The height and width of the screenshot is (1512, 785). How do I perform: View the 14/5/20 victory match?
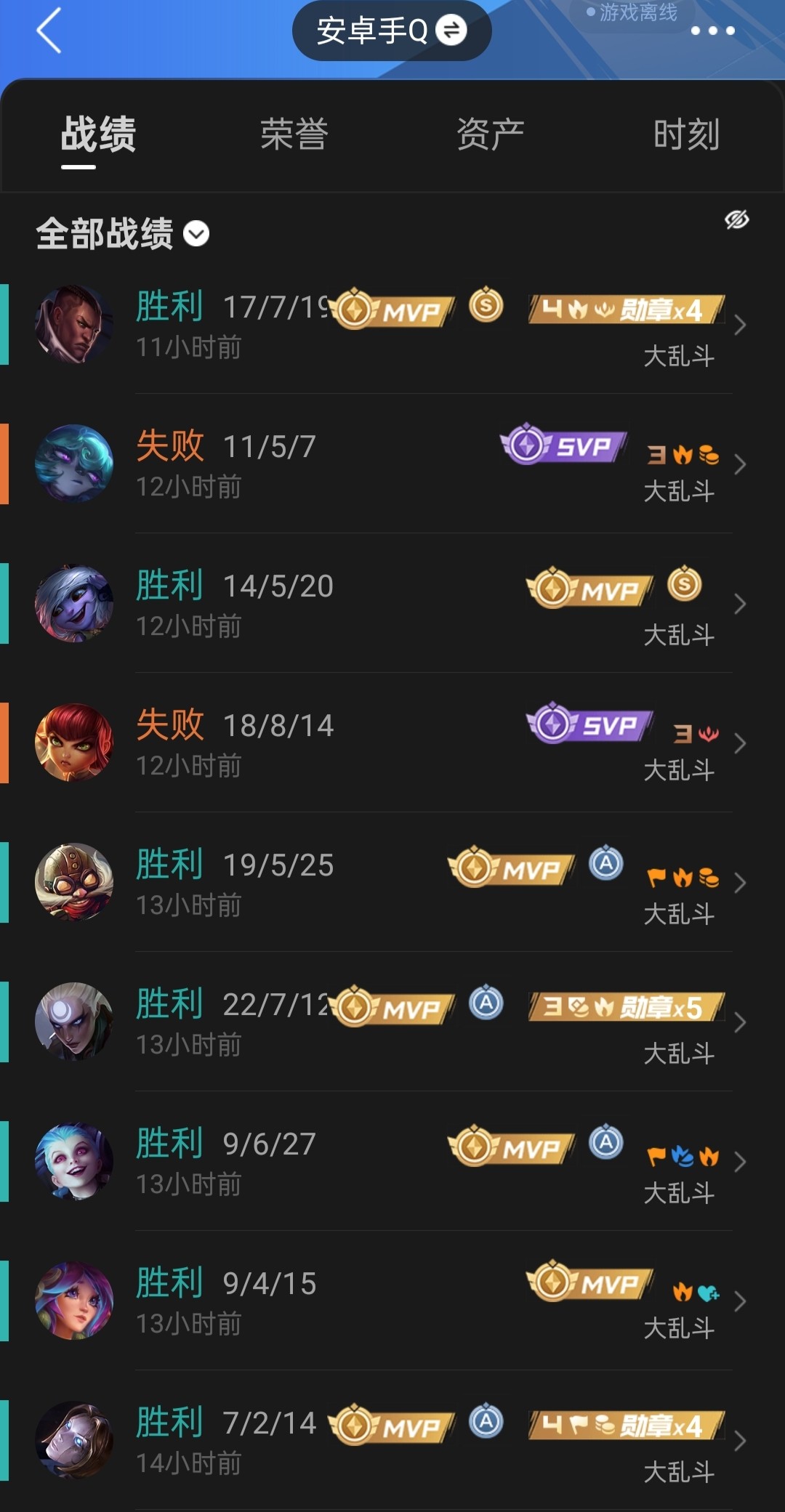click(392, 603)
